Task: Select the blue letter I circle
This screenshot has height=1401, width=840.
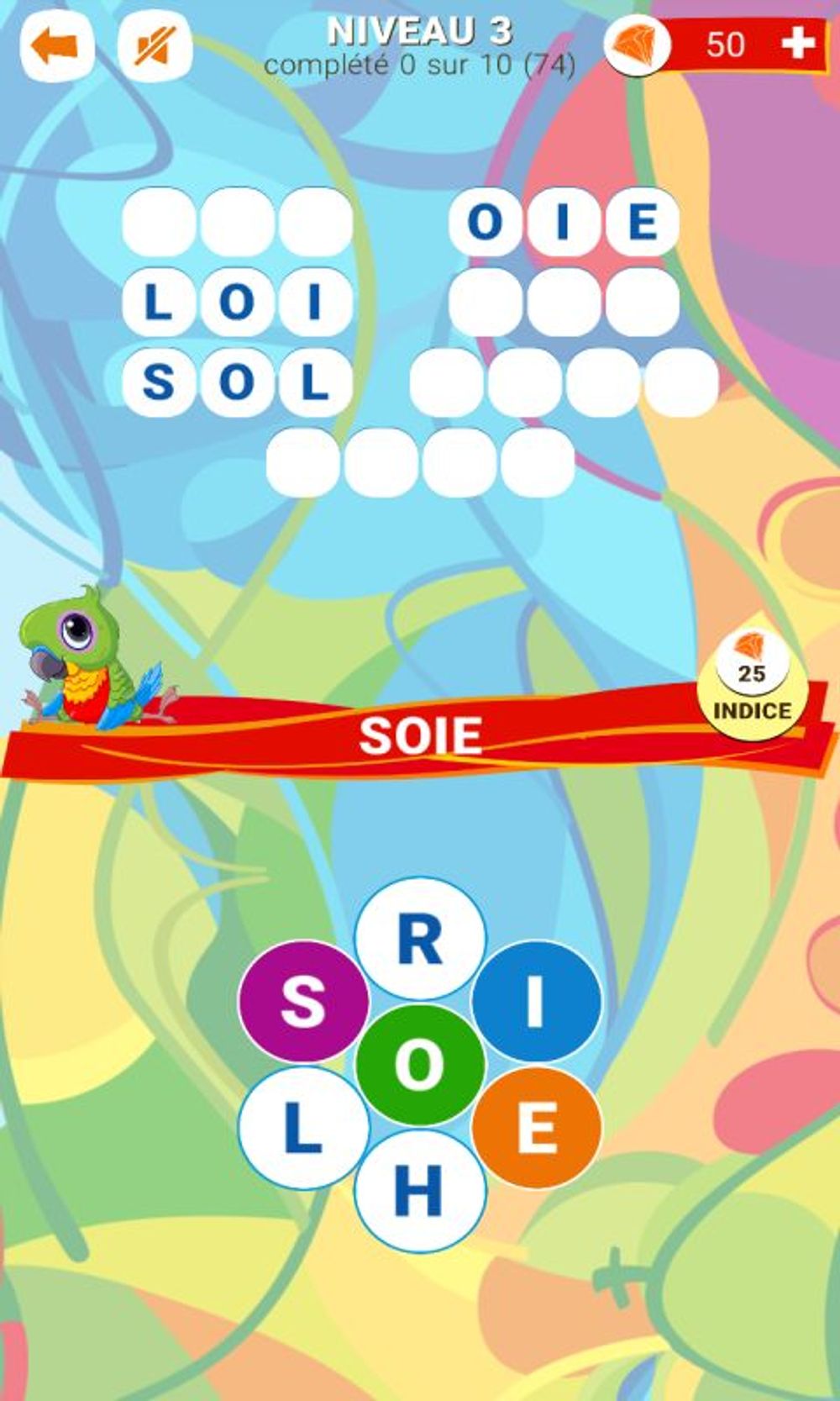Action: (536, 1001)
